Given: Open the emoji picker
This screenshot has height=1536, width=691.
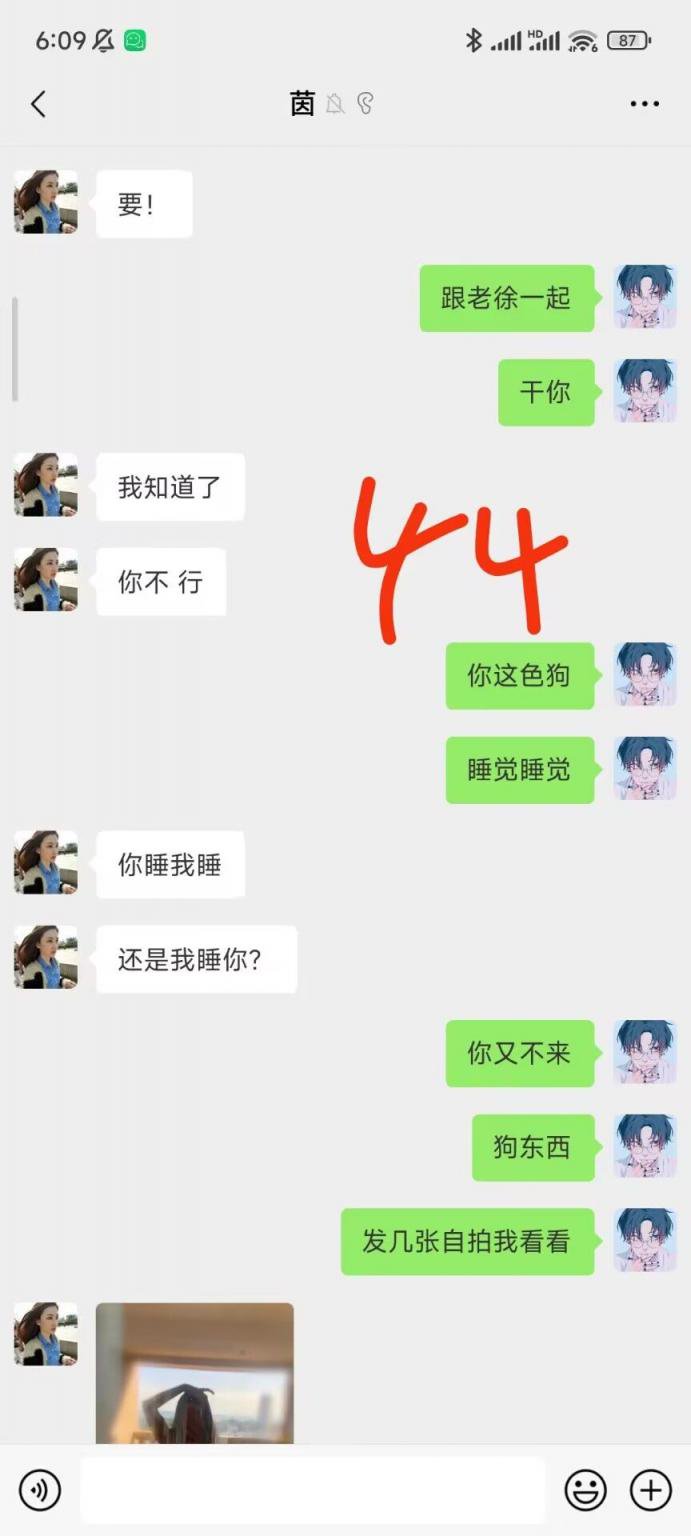Looking at the screenshot, I should click(585, 1490).
